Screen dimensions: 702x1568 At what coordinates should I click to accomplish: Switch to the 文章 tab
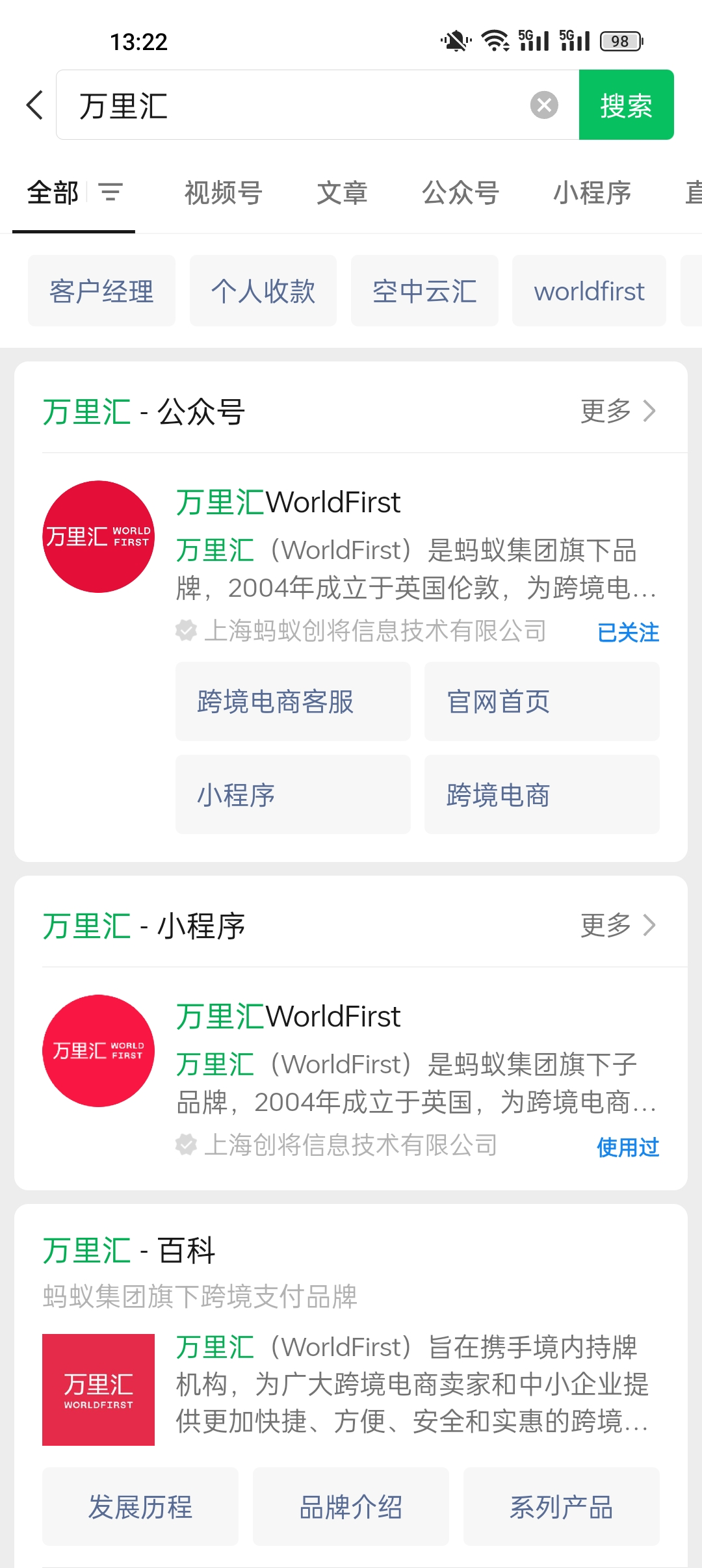(x=342, y=193)
